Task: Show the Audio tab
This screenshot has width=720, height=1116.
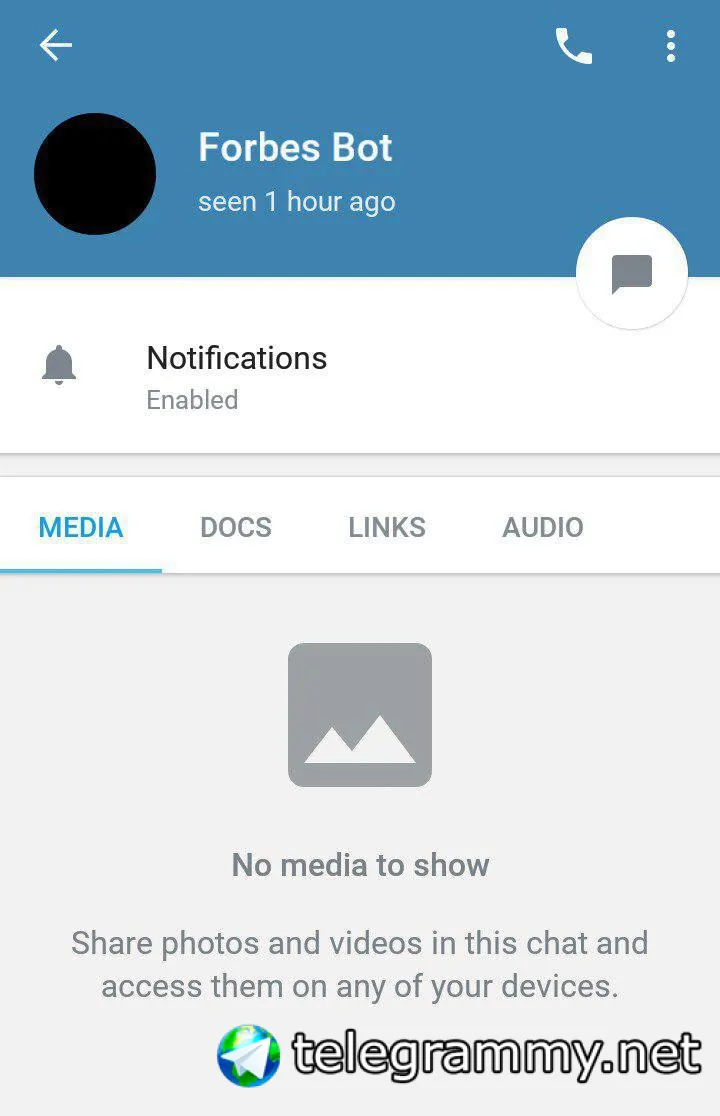Action: [543, 528]
